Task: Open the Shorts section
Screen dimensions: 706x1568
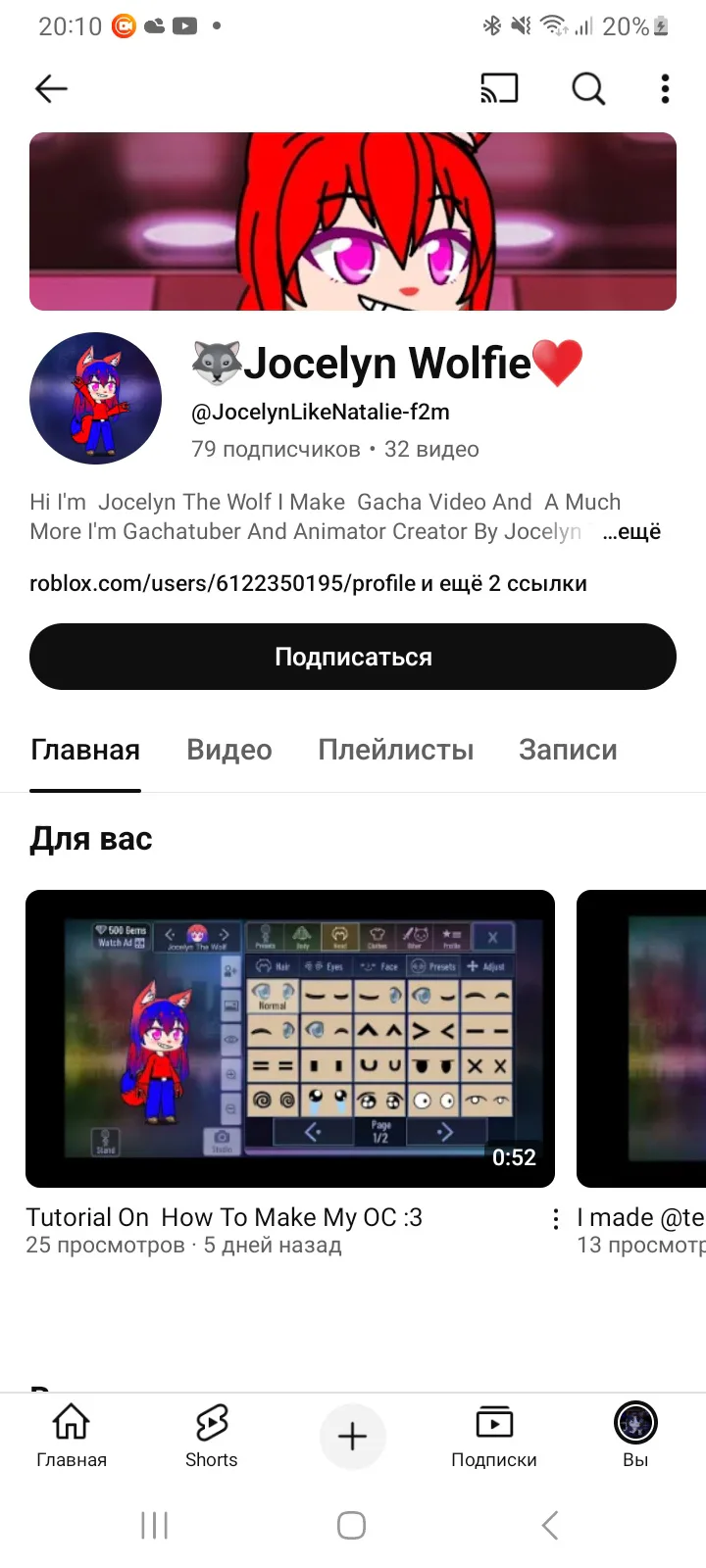Action: (x=212, y=1435)
